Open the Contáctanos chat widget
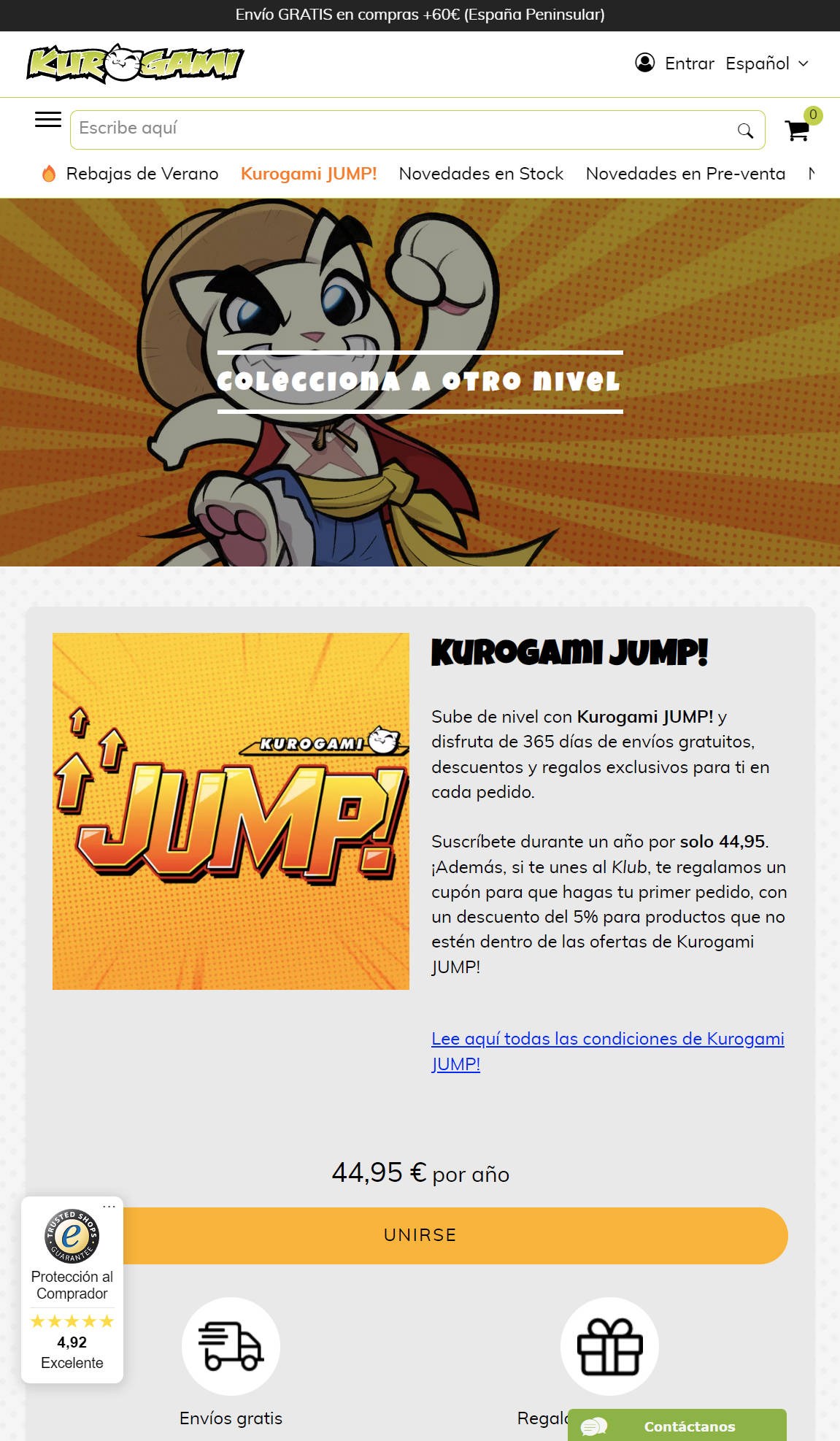The width and height of the screenshot is (840, 1441). pos(677,1426)
